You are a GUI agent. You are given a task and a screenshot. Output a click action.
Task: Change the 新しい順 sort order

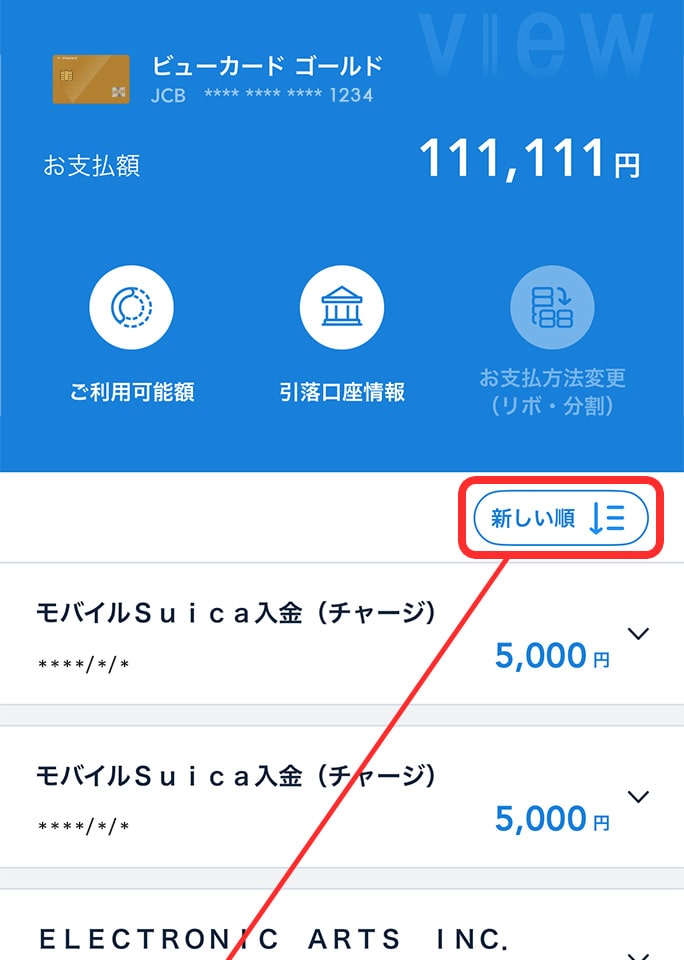(560, 518)
